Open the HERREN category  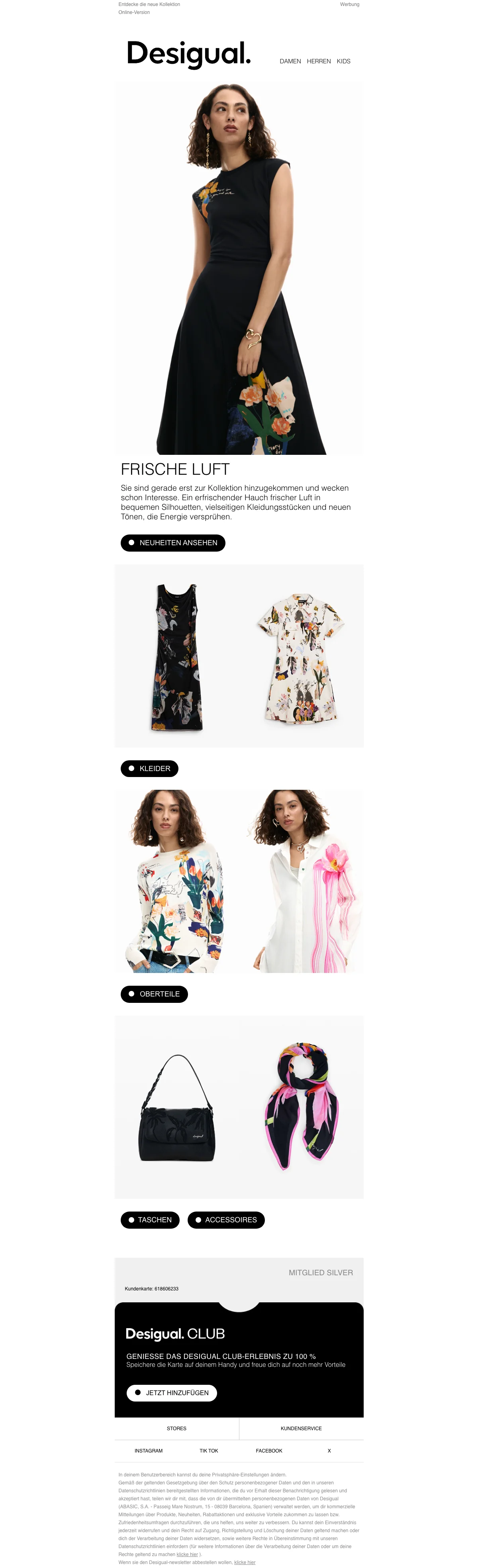pyautogui.click(x=318, y=61)
